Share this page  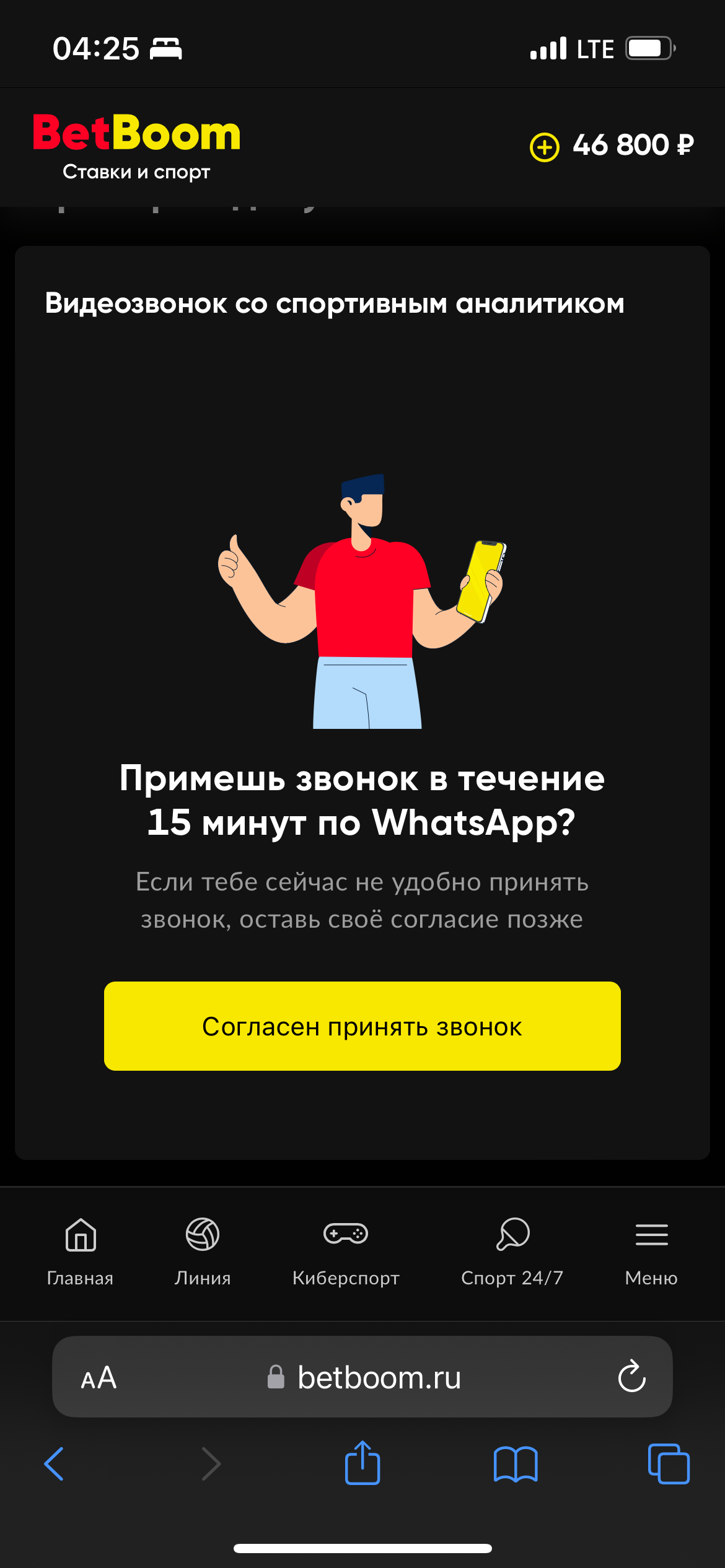(x=362, y=1463)
